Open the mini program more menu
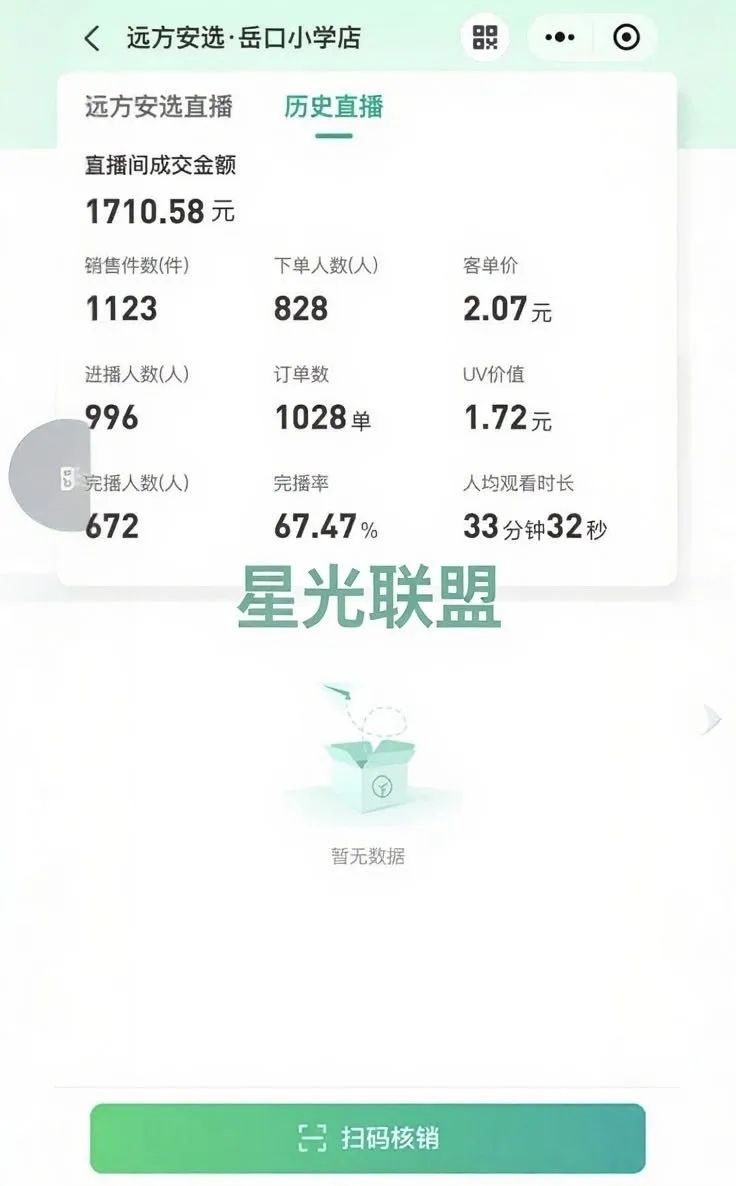The image size is (736, 1186). [559, 38]
